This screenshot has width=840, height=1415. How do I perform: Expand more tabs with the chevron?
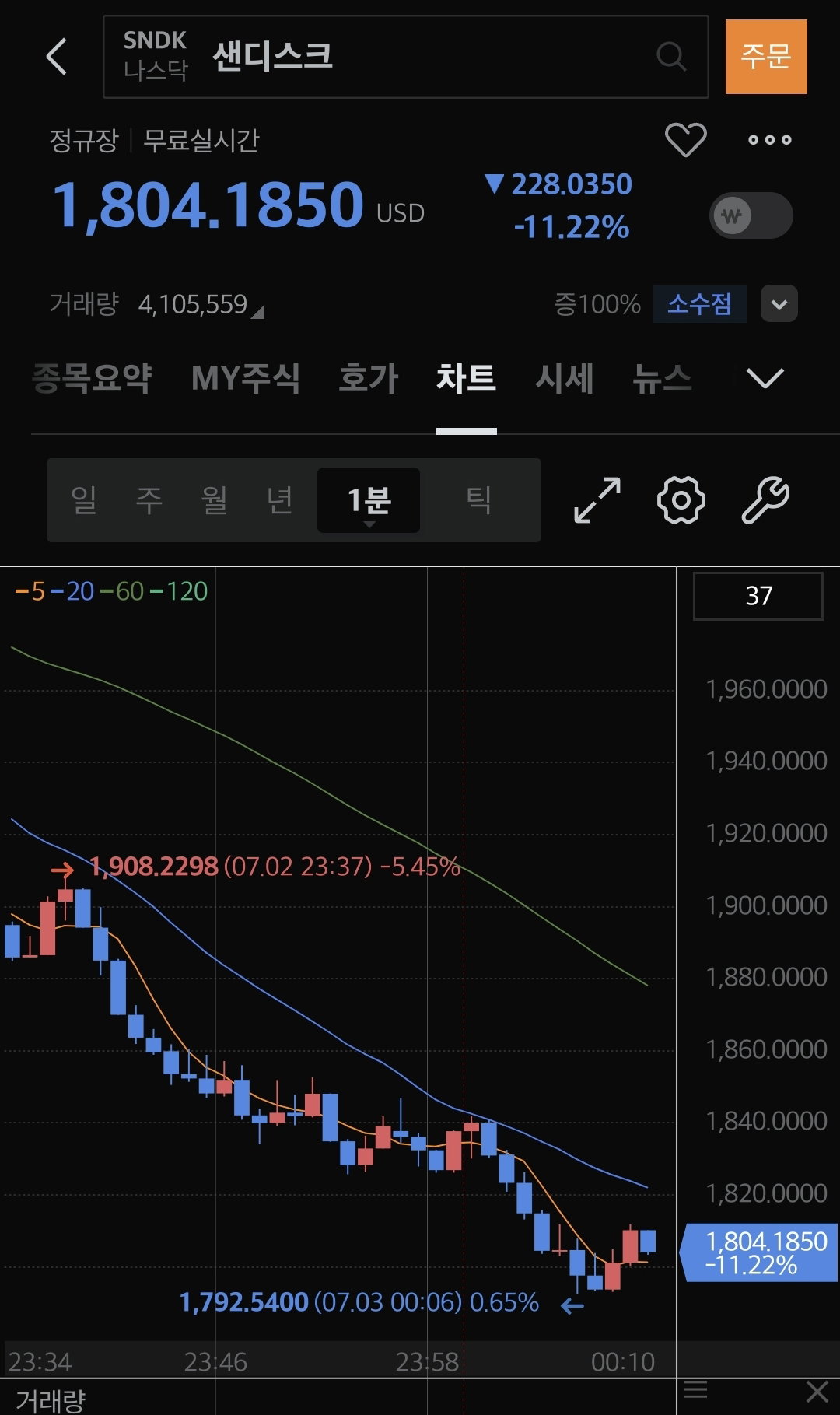pyautogui.click(x=765, y=378)
